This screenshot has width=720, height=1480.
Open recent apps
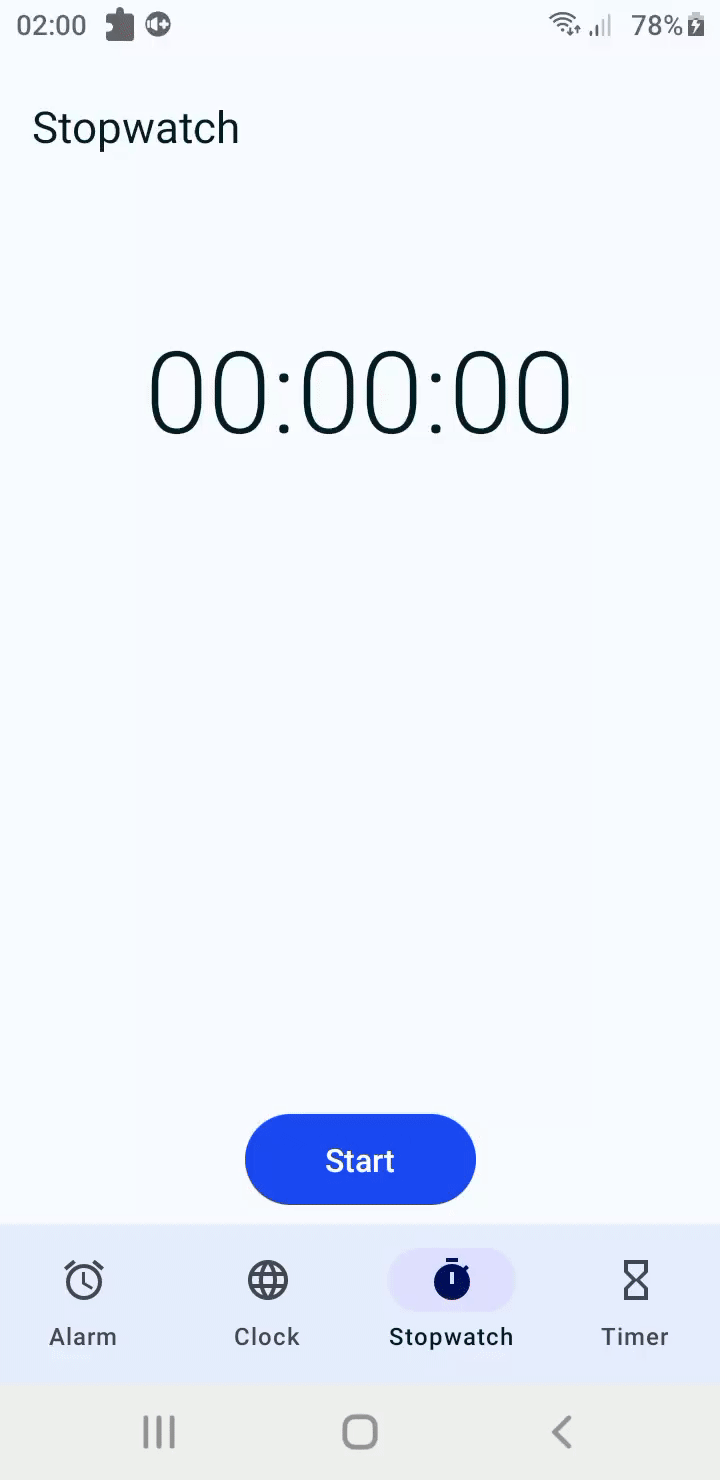pos(159,1432)
